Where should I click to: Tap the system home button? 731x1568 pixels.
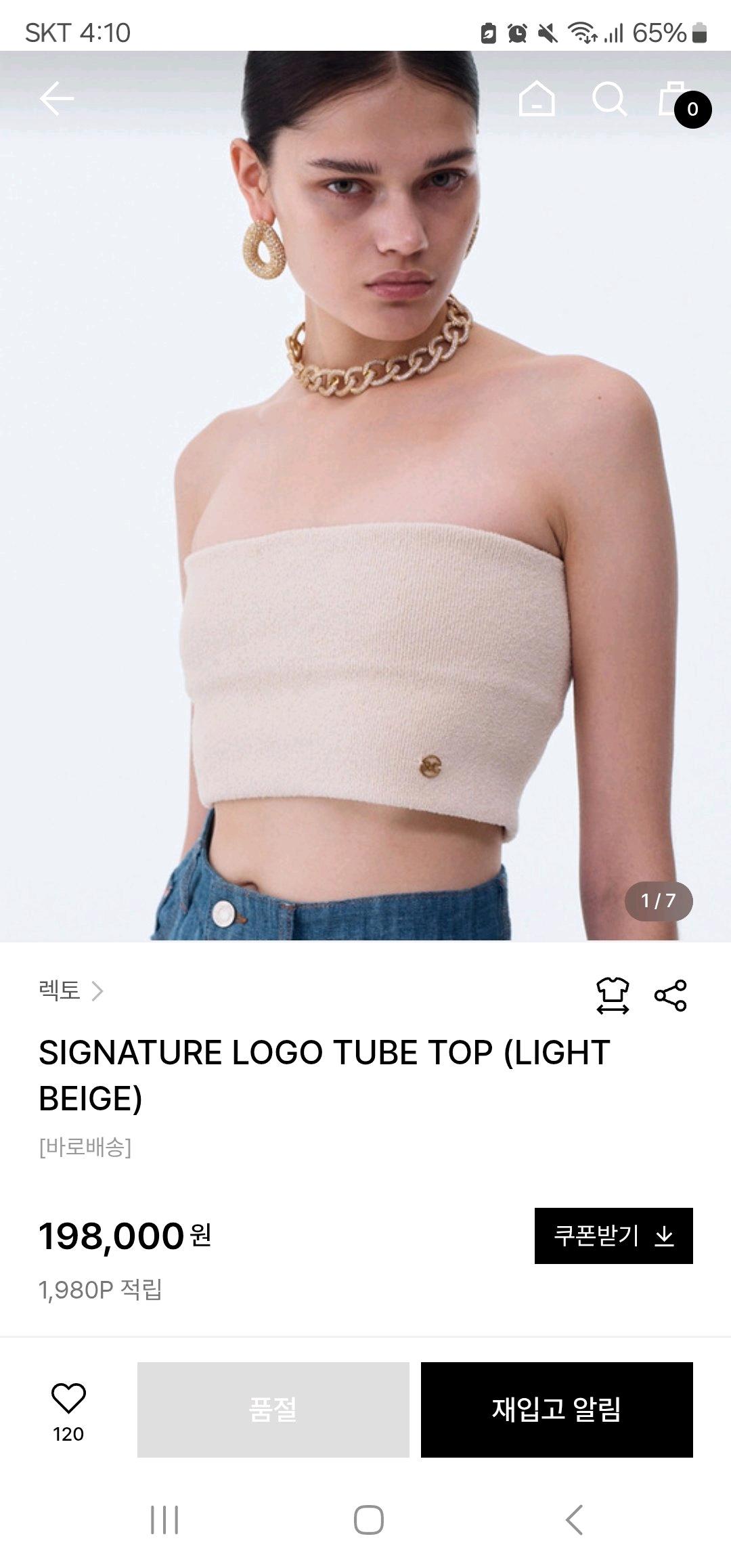[369, 1520]
